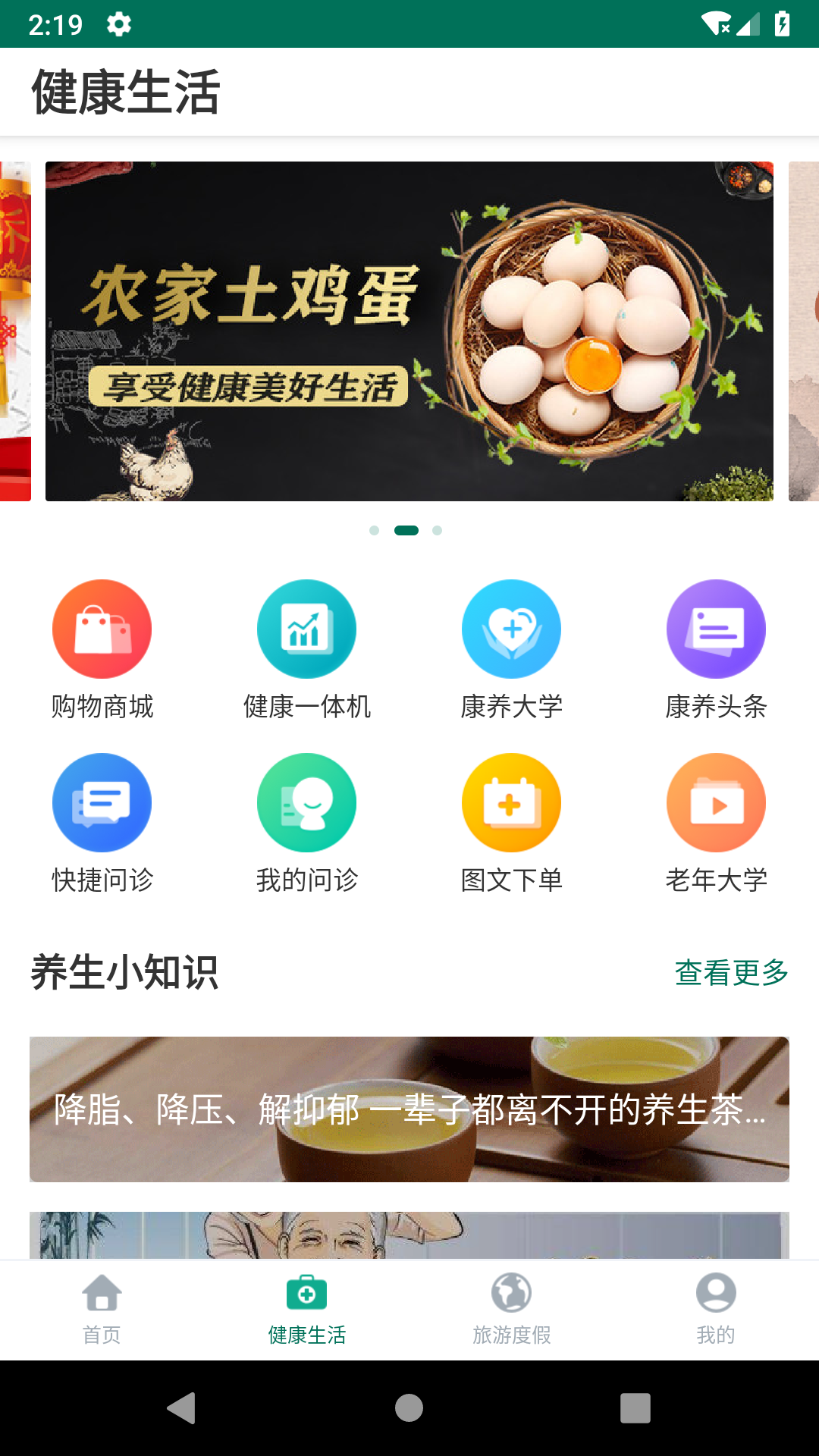Tap 查看更多 to see more tips
The width and height of the screenshot is (819, 1456).
pyautogui.click(x=731, y=972)
